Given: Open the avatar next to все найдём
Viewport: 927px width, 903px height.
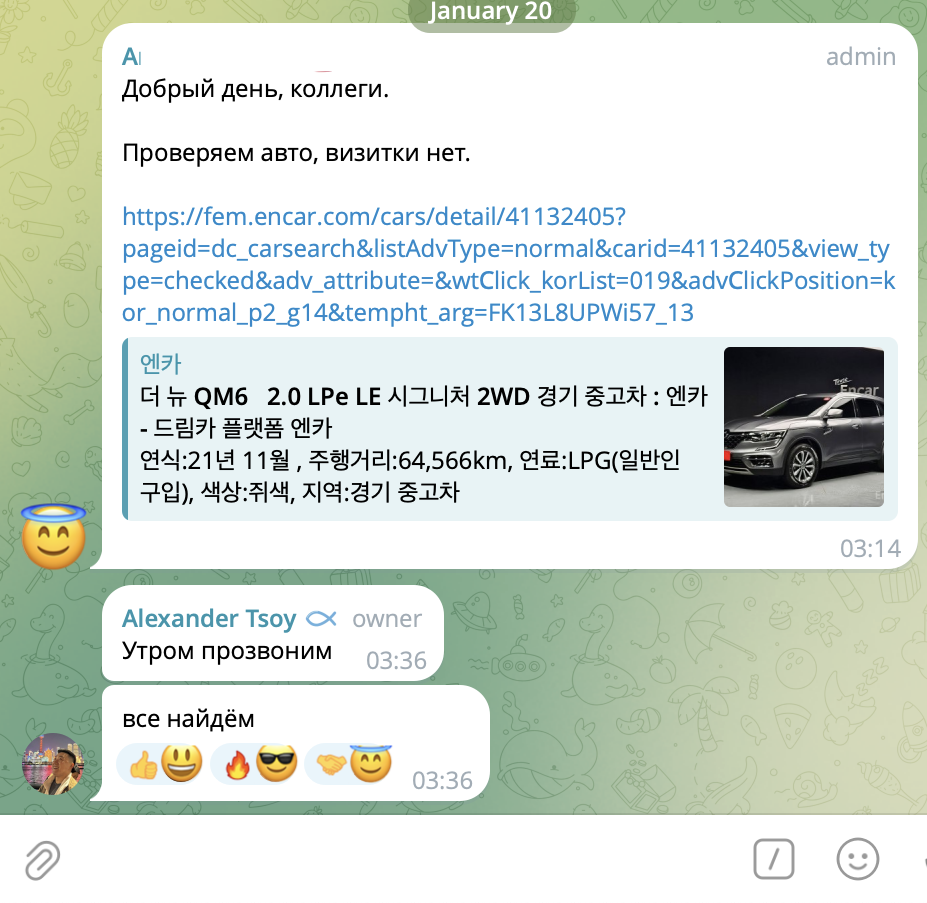Looking at the screenshot, I should click(x=54, y=765).
